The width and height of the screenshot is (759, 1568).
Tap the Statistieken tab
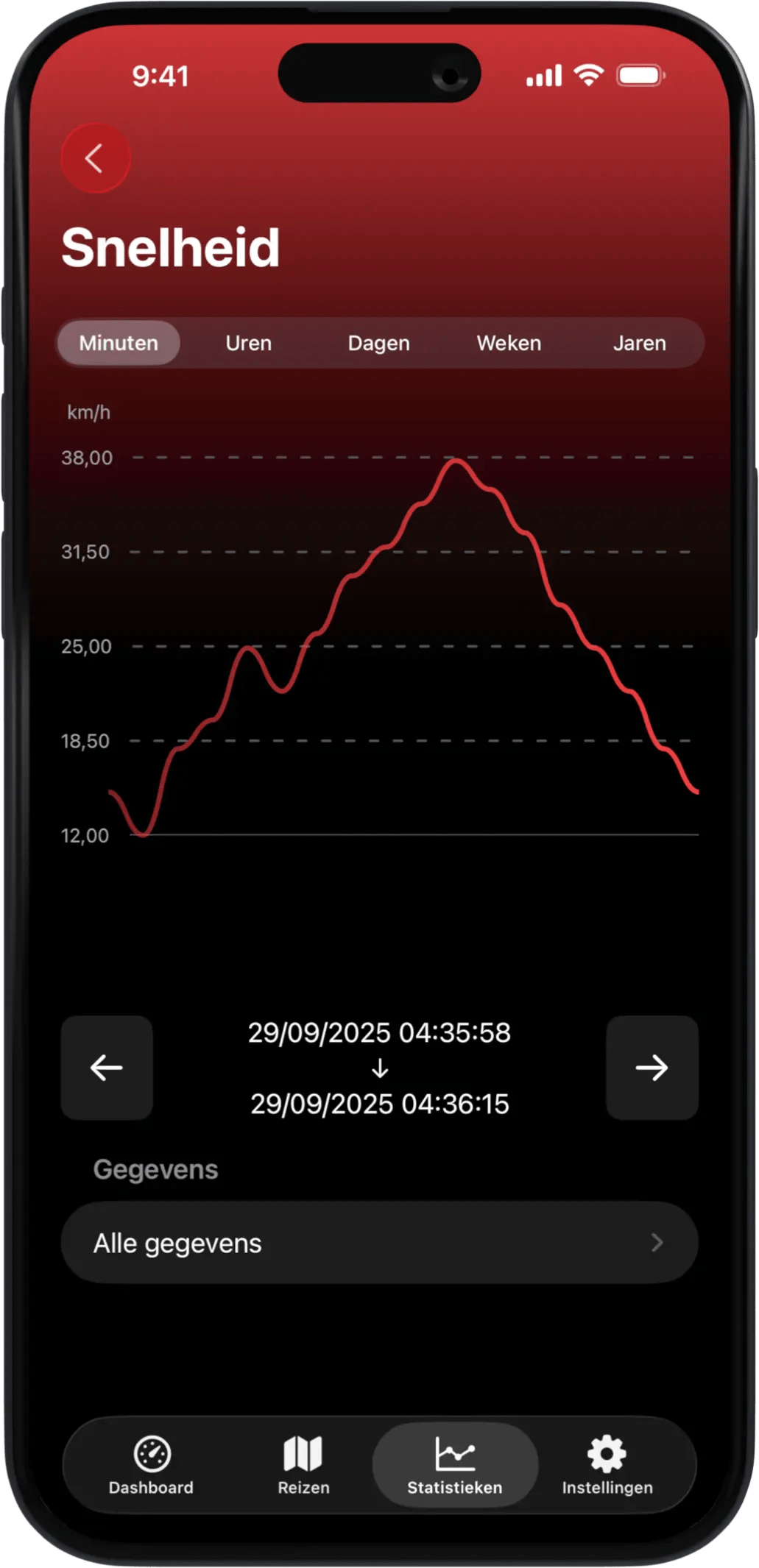pyautogui.click(x=455, y=1464)
